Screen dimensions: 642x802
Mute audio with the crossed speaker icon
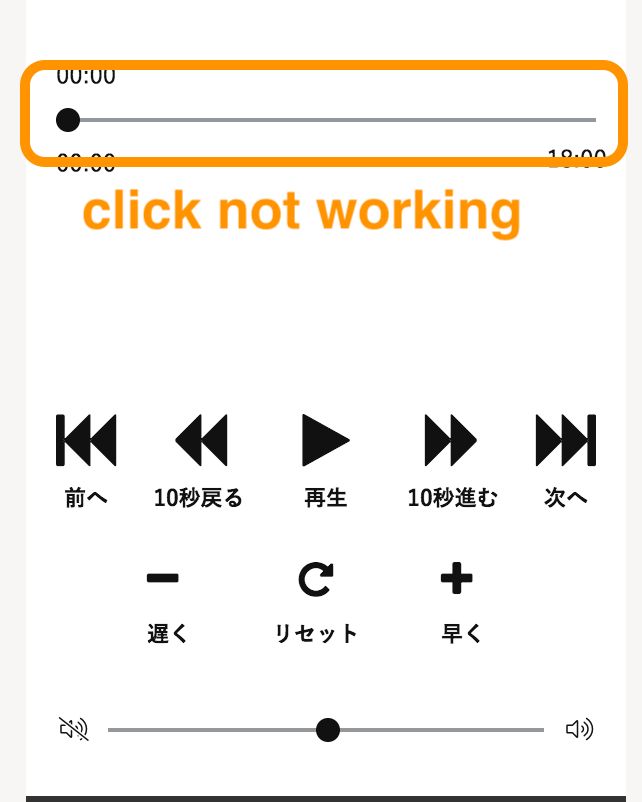tap(74, 729)
